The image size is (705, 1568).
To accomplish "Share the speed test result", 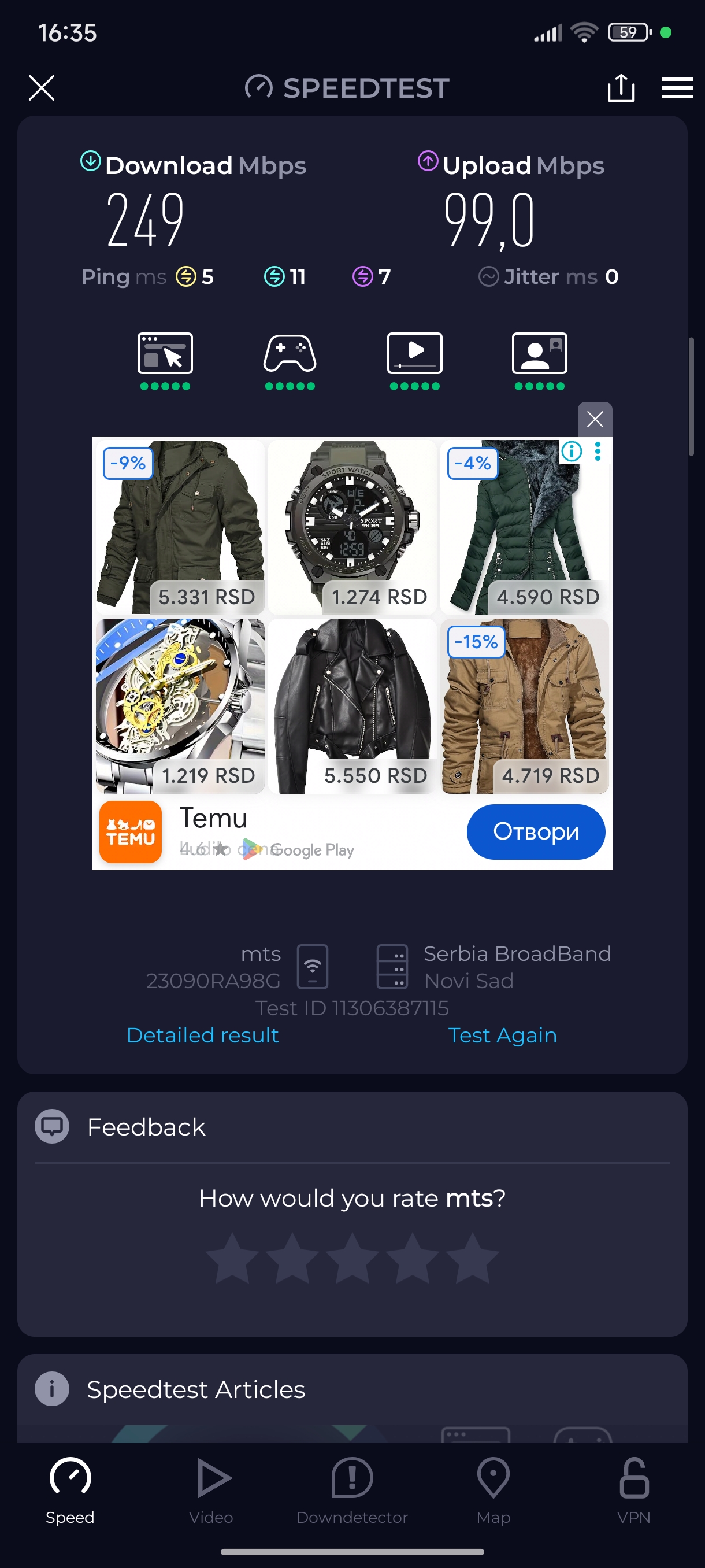I will (x=621, y=88).
